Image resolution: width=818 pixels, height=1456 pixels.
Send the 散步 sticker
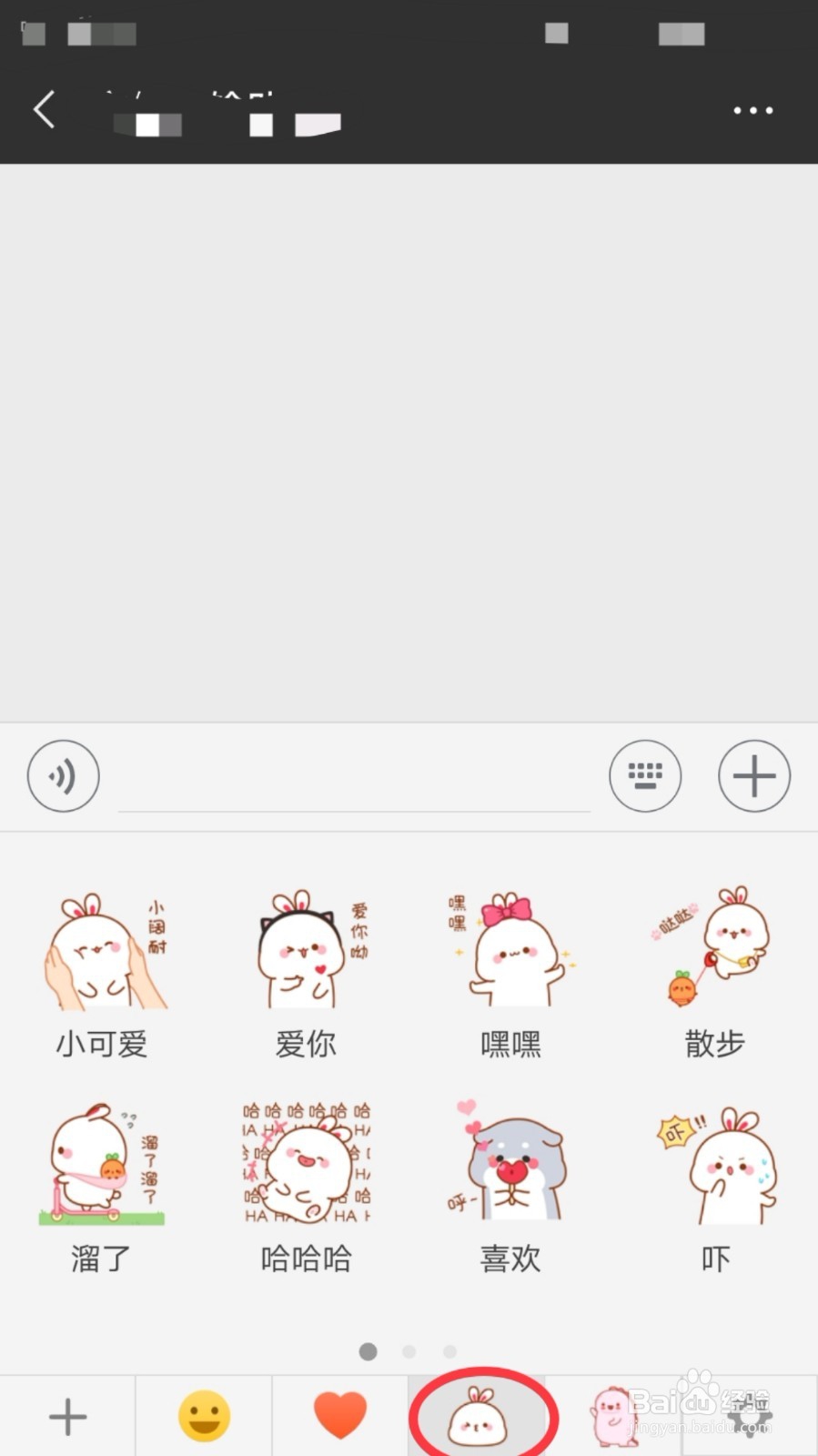[714, 951]
